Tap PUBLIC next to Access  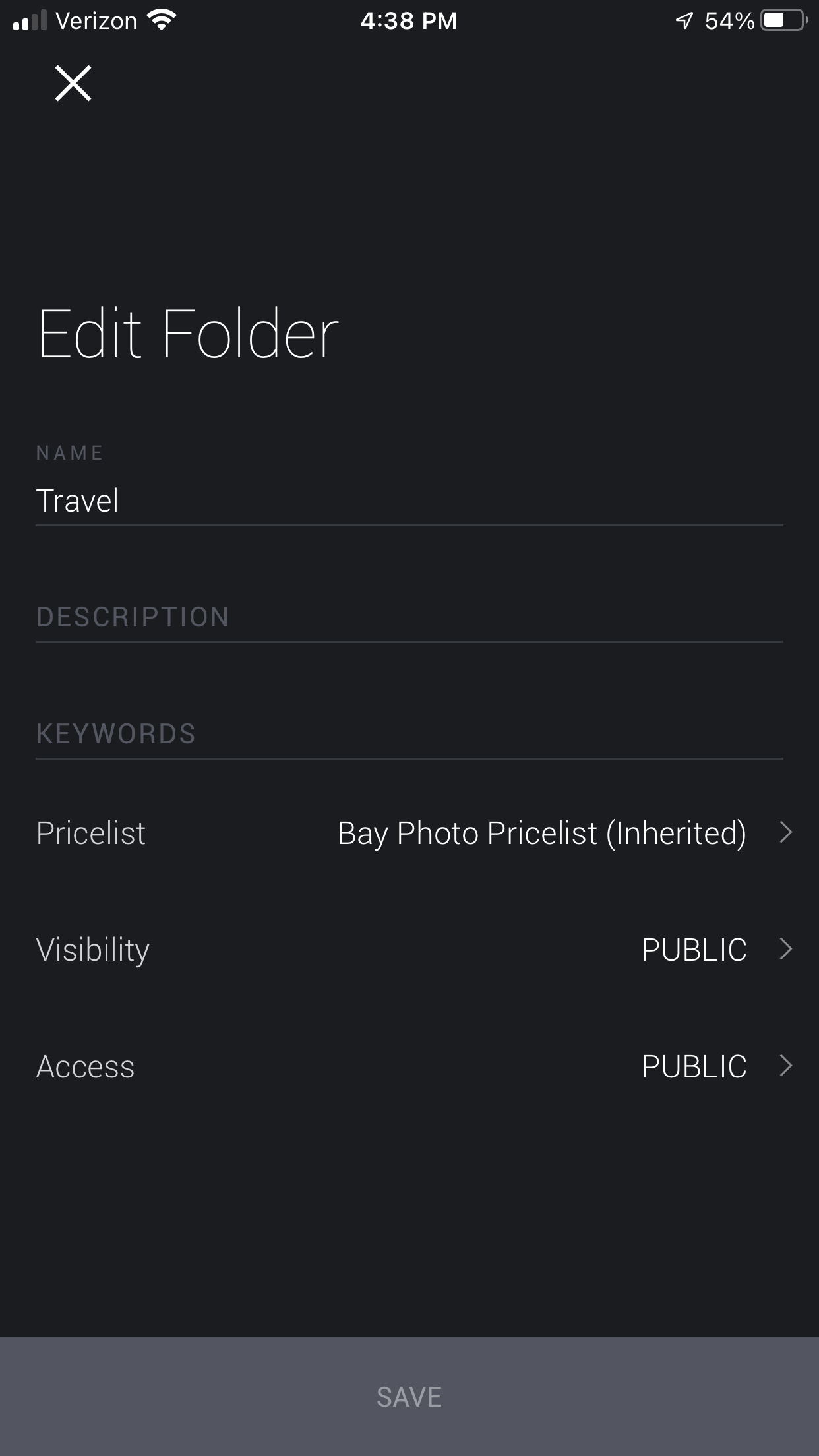tap(694, 1066)
